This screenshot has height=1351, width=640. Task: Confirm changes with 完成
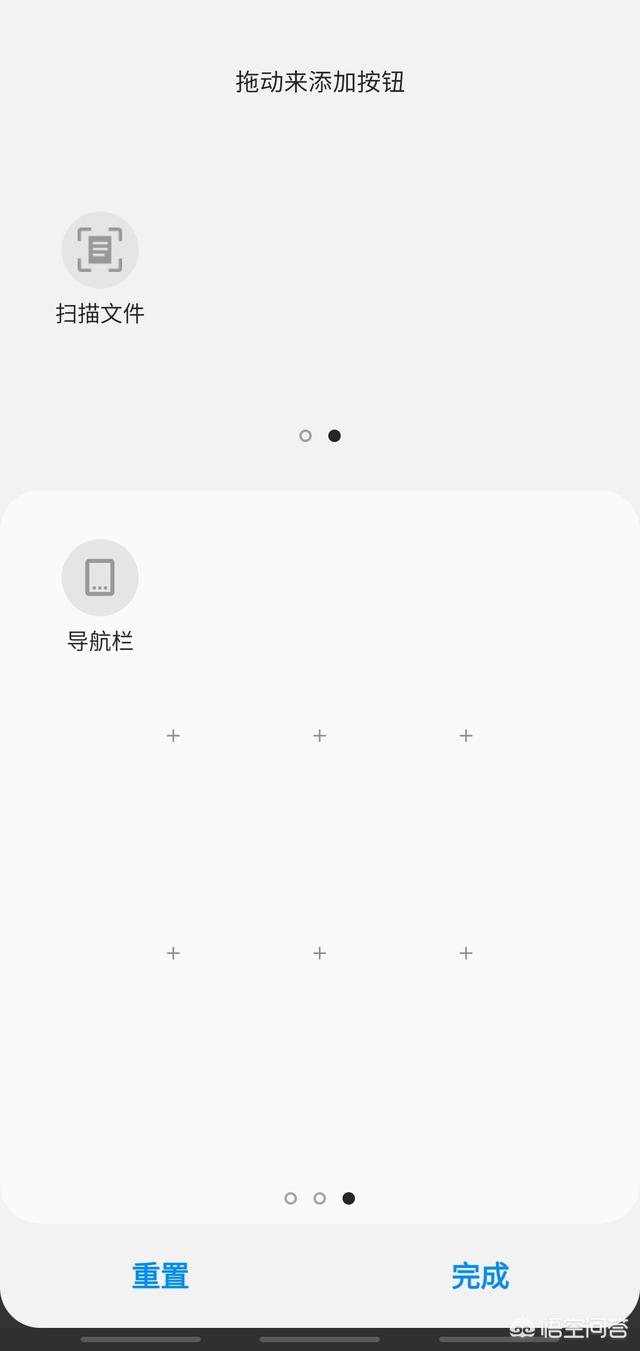480,1276
